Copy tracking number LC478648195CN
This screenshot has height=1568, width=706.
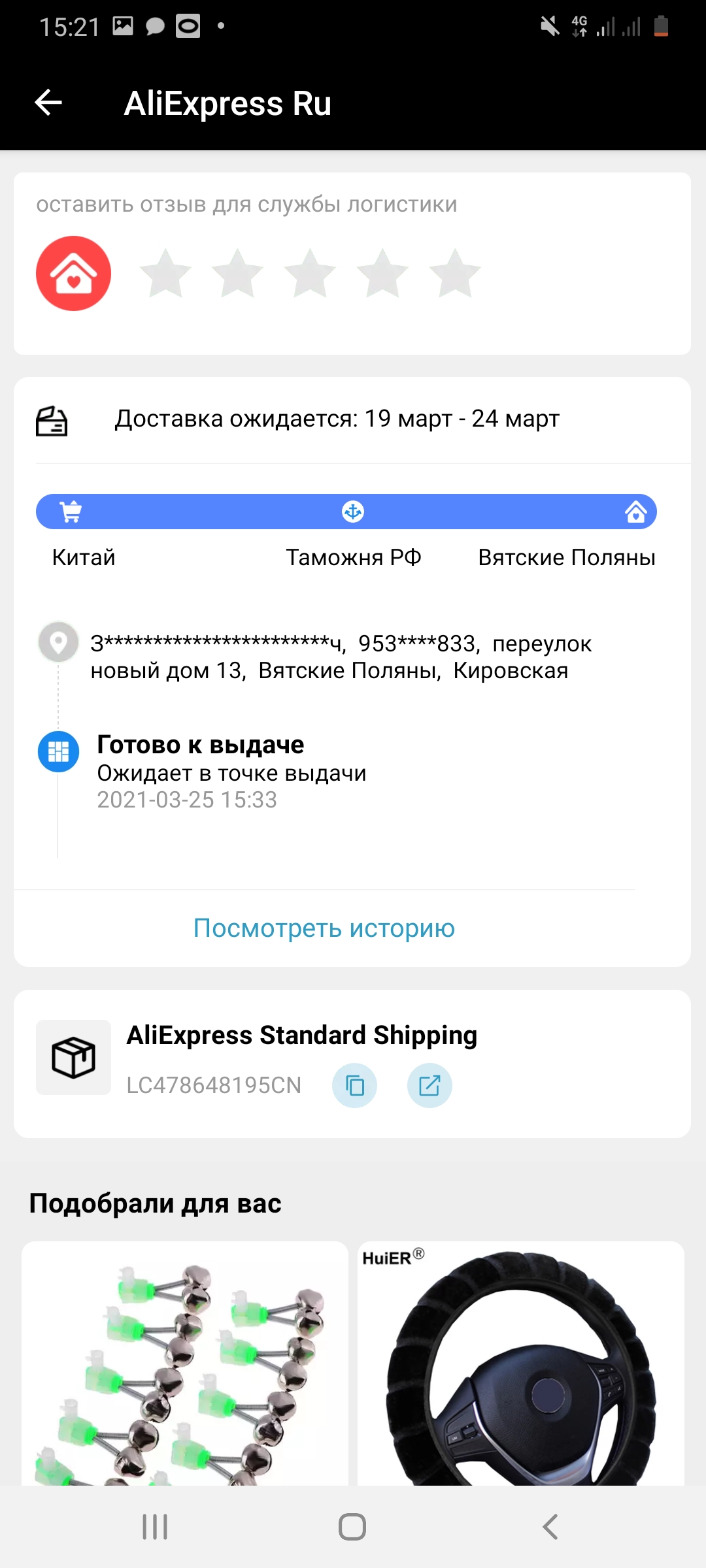tap(354, 1085)
